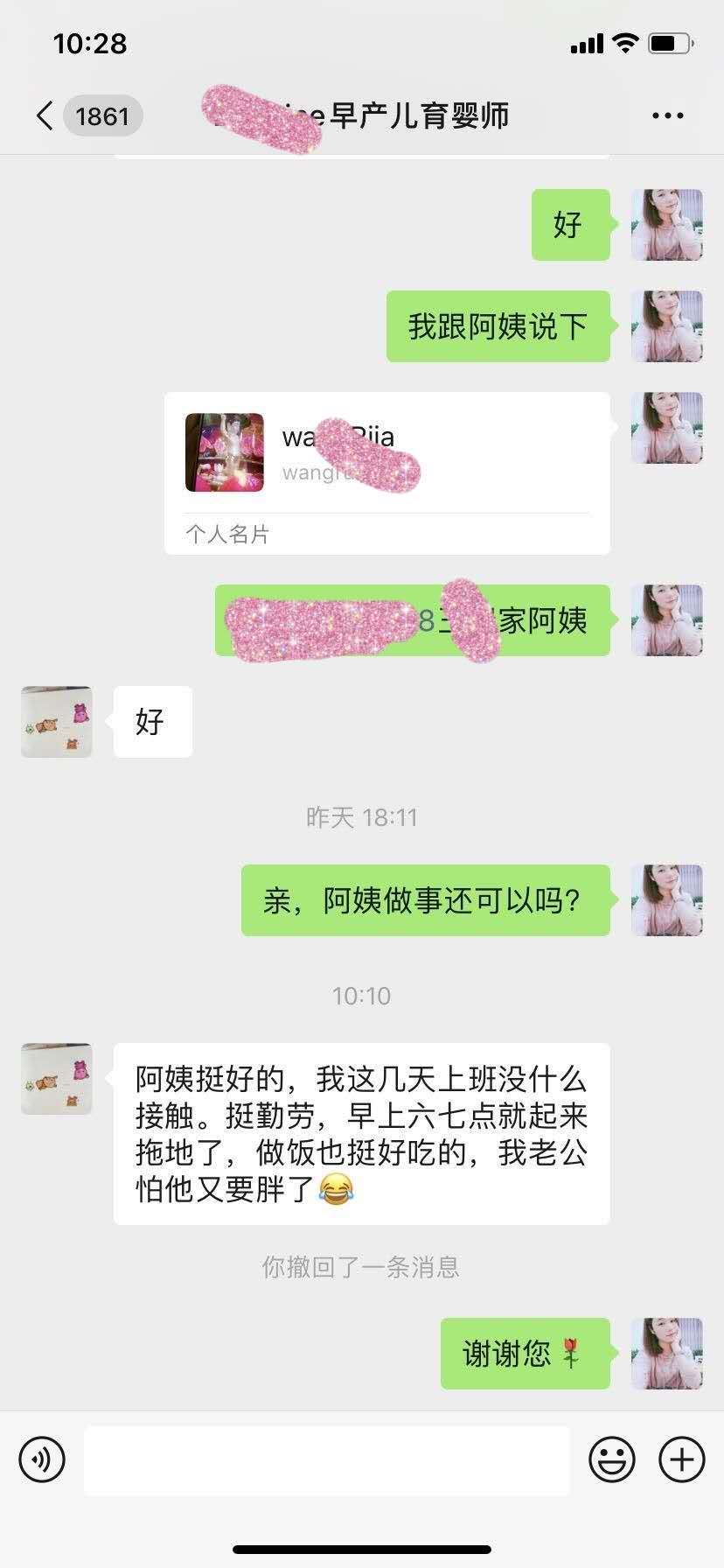Image resolution: width=724 pixels, height=1568 pixels.
Task: Open contact's avatar beside 阿姨挺好的 message
Action: tap(57, 1078)
